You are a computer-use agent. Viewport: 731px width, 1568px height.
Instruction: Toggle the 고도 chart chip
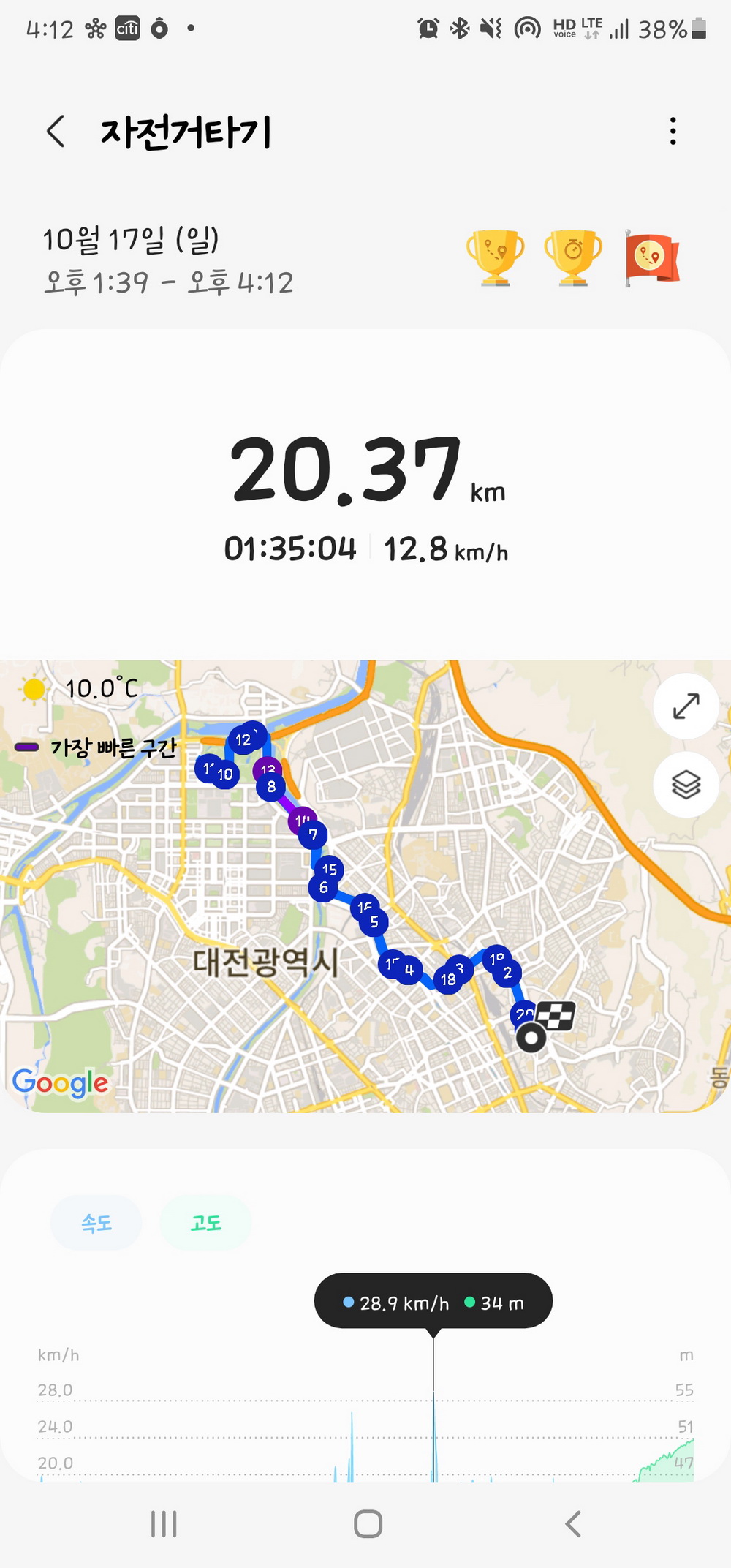coord(205,1223)
